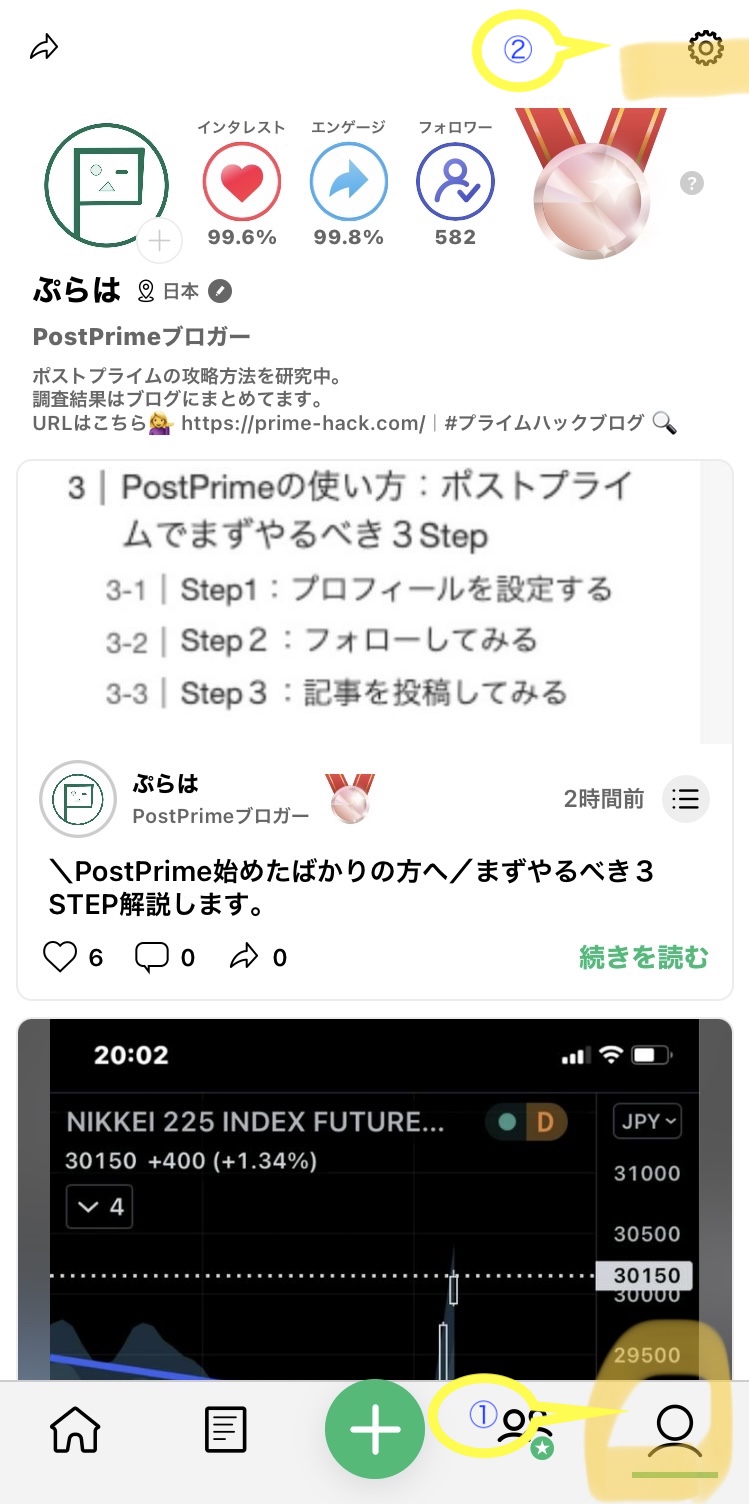
Task: Create a new post with the green plus
Action: click(x=374, y=1428)
